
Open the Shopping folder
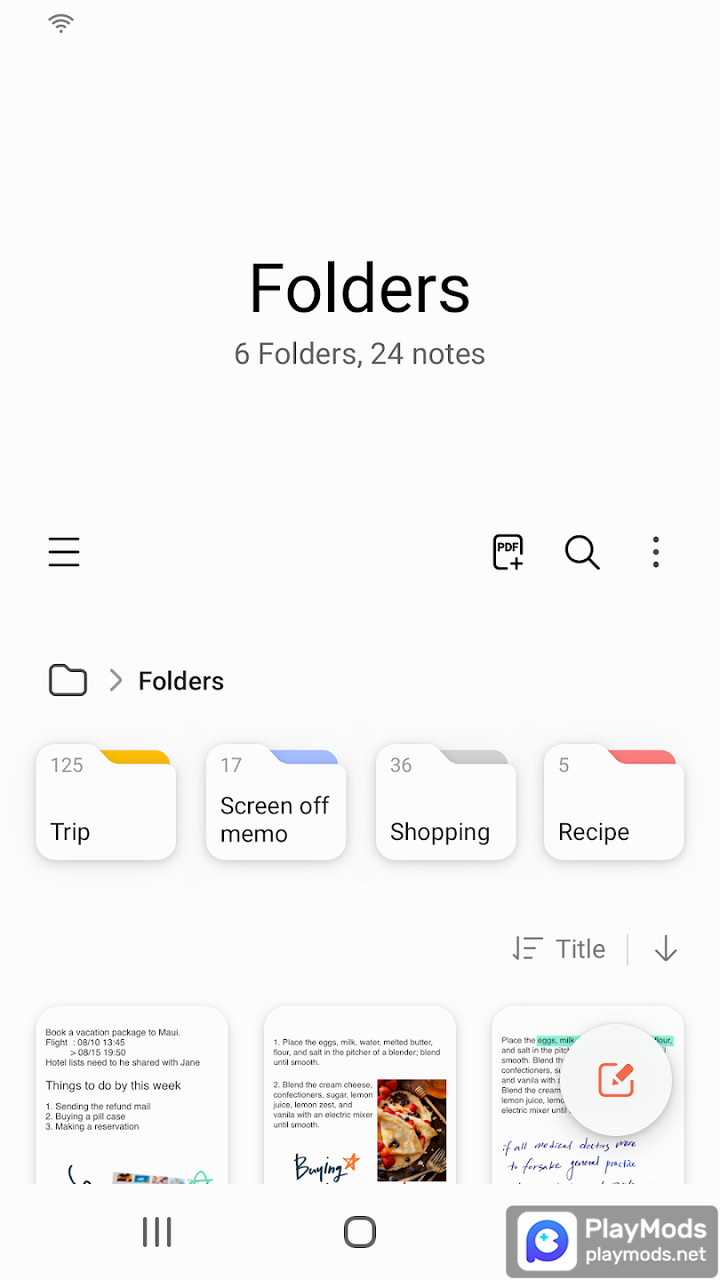445,800
